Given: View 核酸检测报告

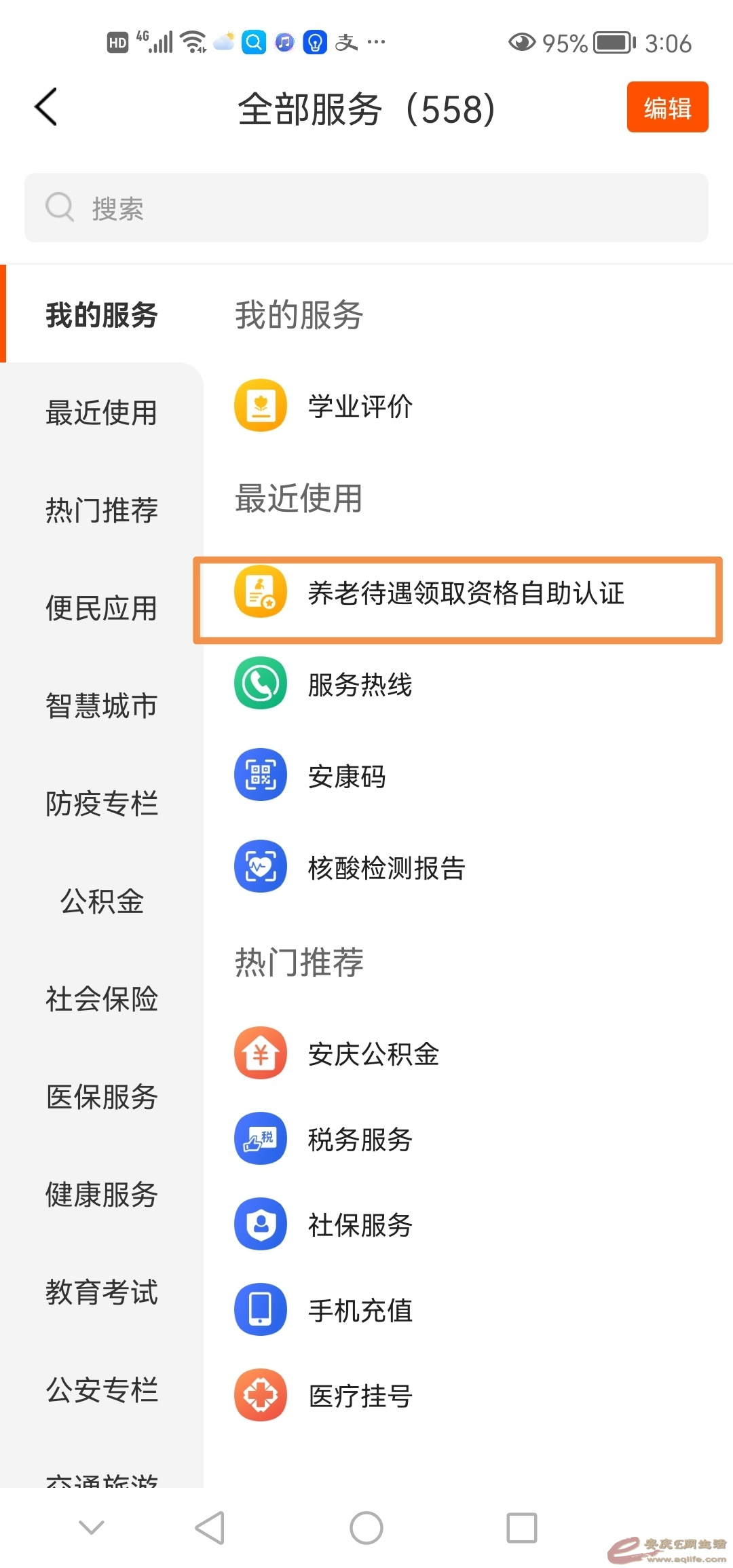Looking at the screenshot, I should click(386, 867).
